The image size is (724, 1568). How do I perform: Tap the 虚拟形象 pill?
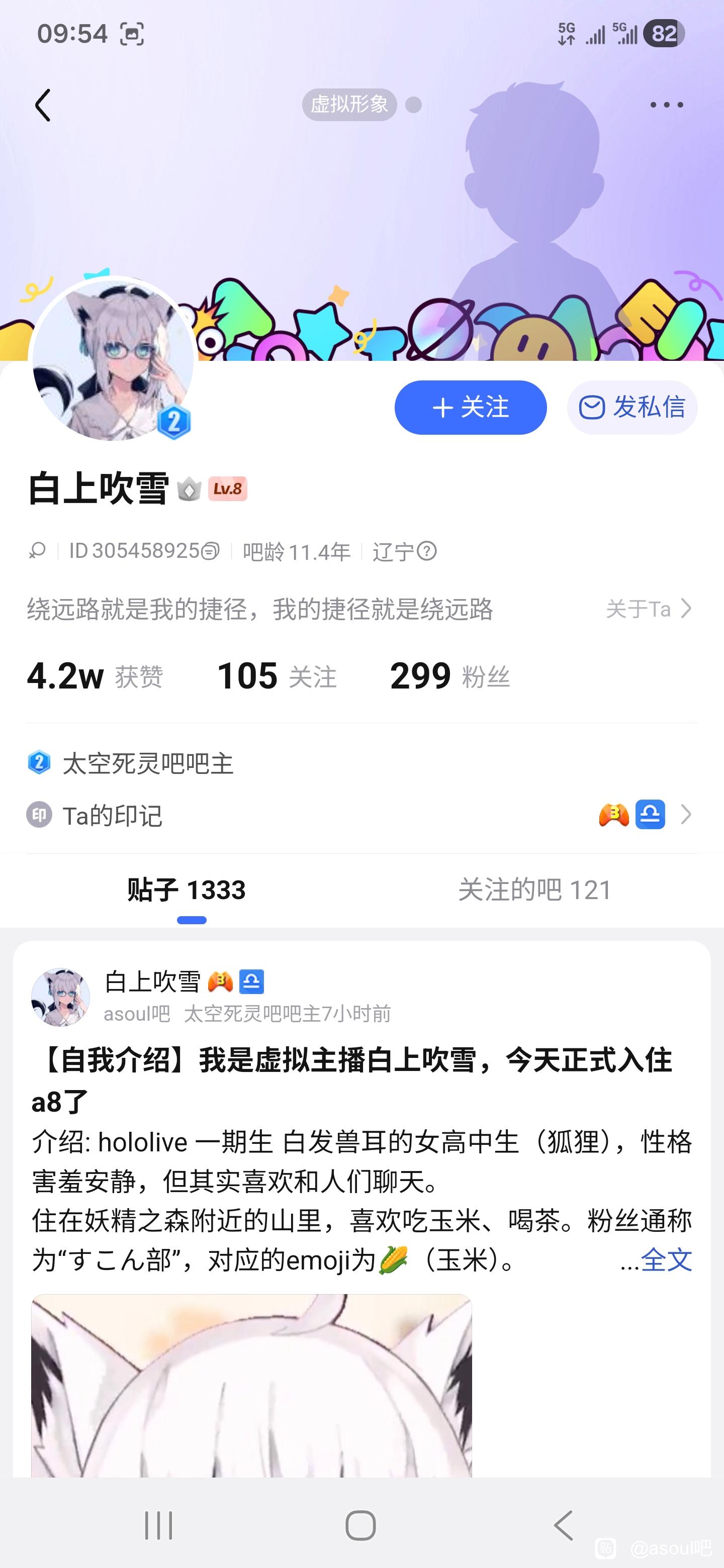tap(349, 105)
